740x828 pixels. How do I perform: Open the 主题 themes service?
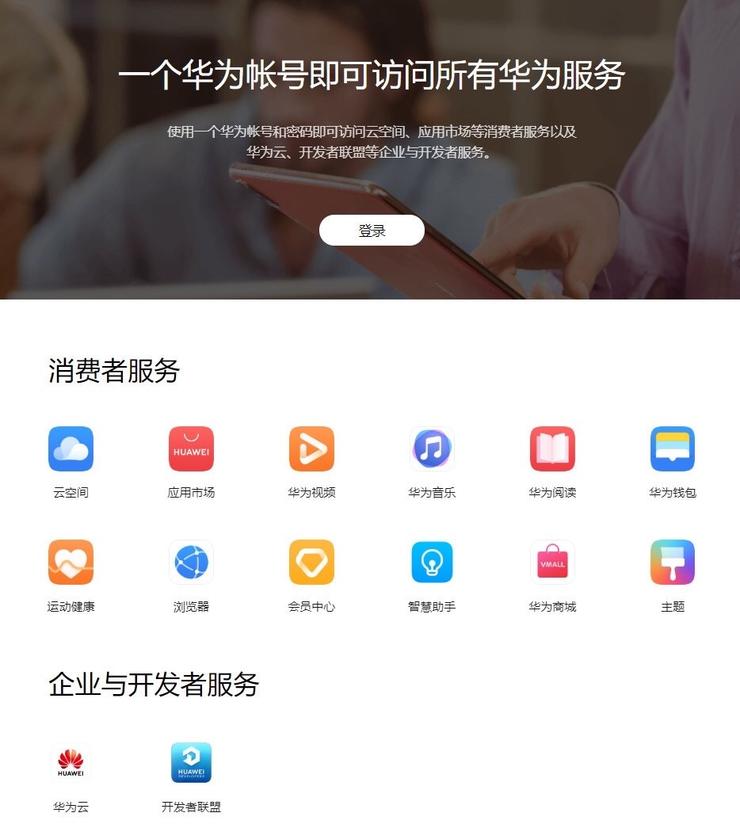click(672, 563)
